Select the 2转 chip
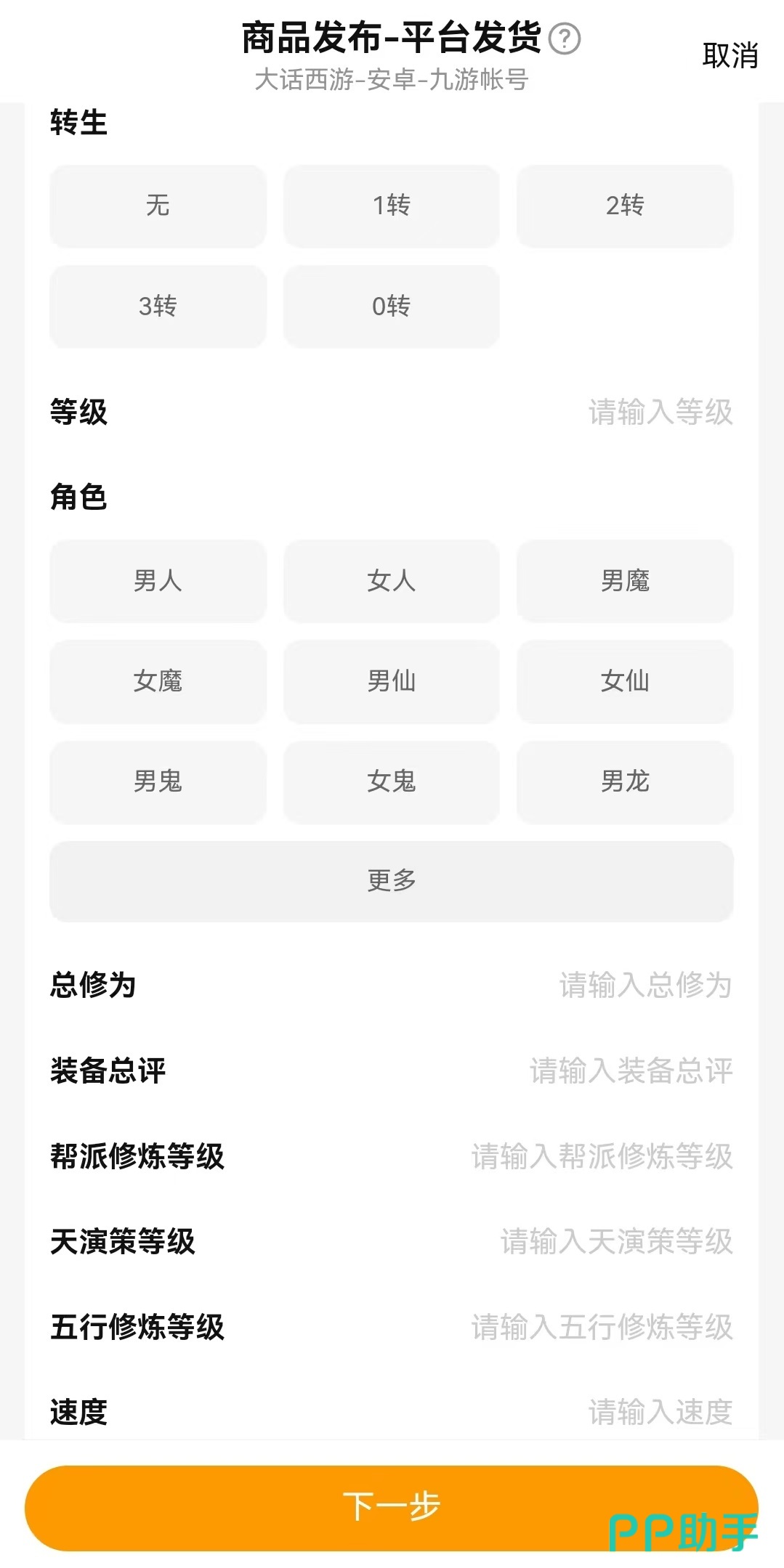This screenshot has width=784, height=1568. point(624,206)
